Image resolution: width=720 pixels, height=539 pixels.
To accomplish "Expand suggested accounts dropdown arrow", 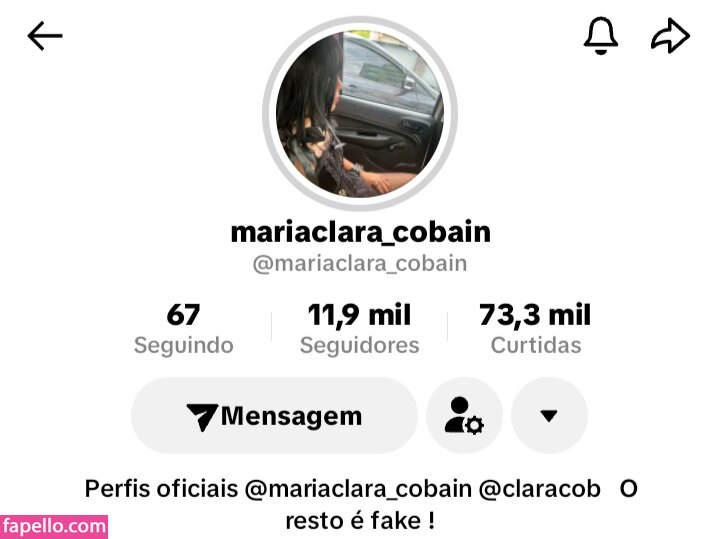I will 548,416.
